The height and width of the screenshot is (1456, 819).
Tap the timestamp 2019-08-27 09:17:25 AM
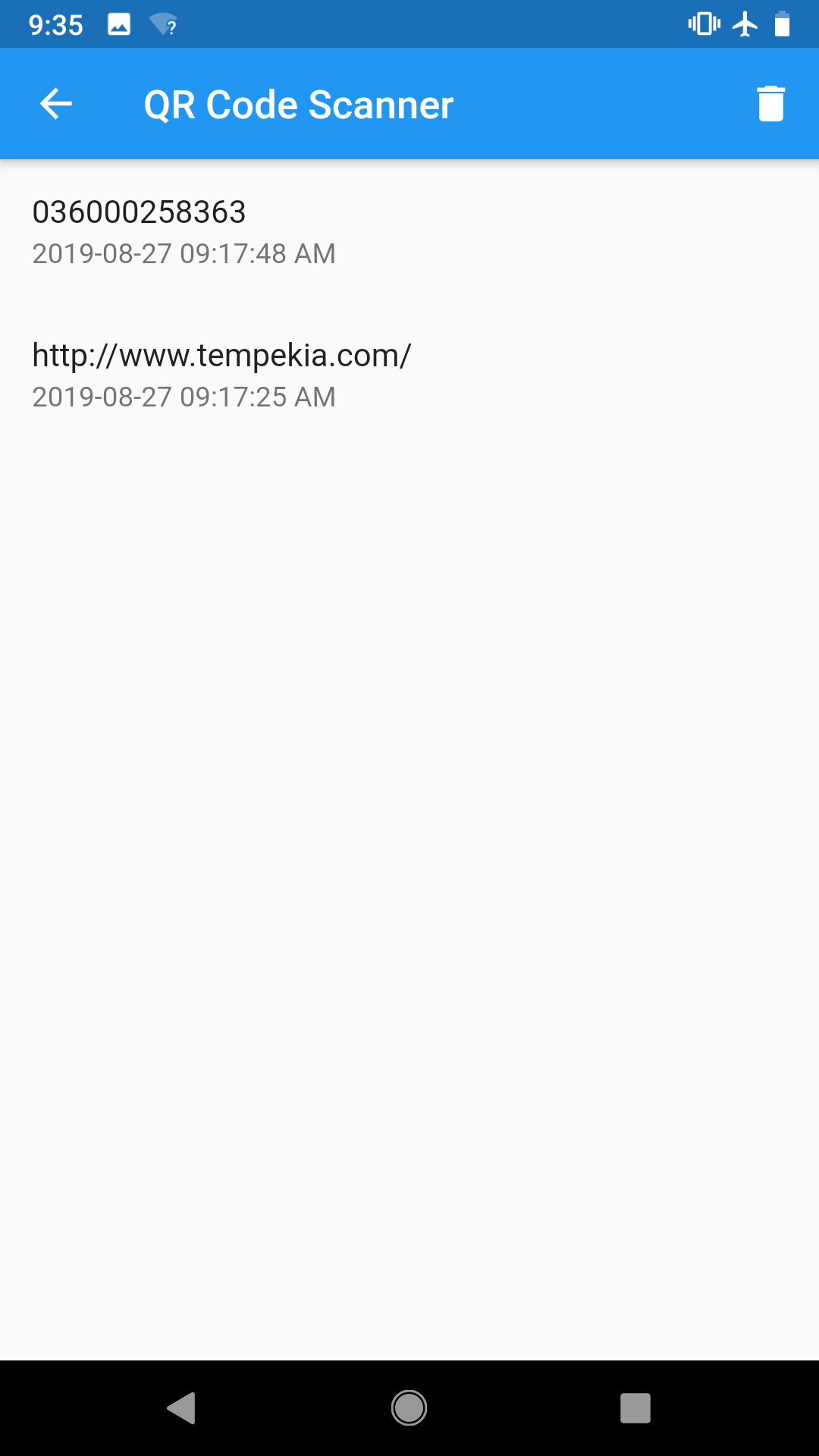(x=184, y=396)
